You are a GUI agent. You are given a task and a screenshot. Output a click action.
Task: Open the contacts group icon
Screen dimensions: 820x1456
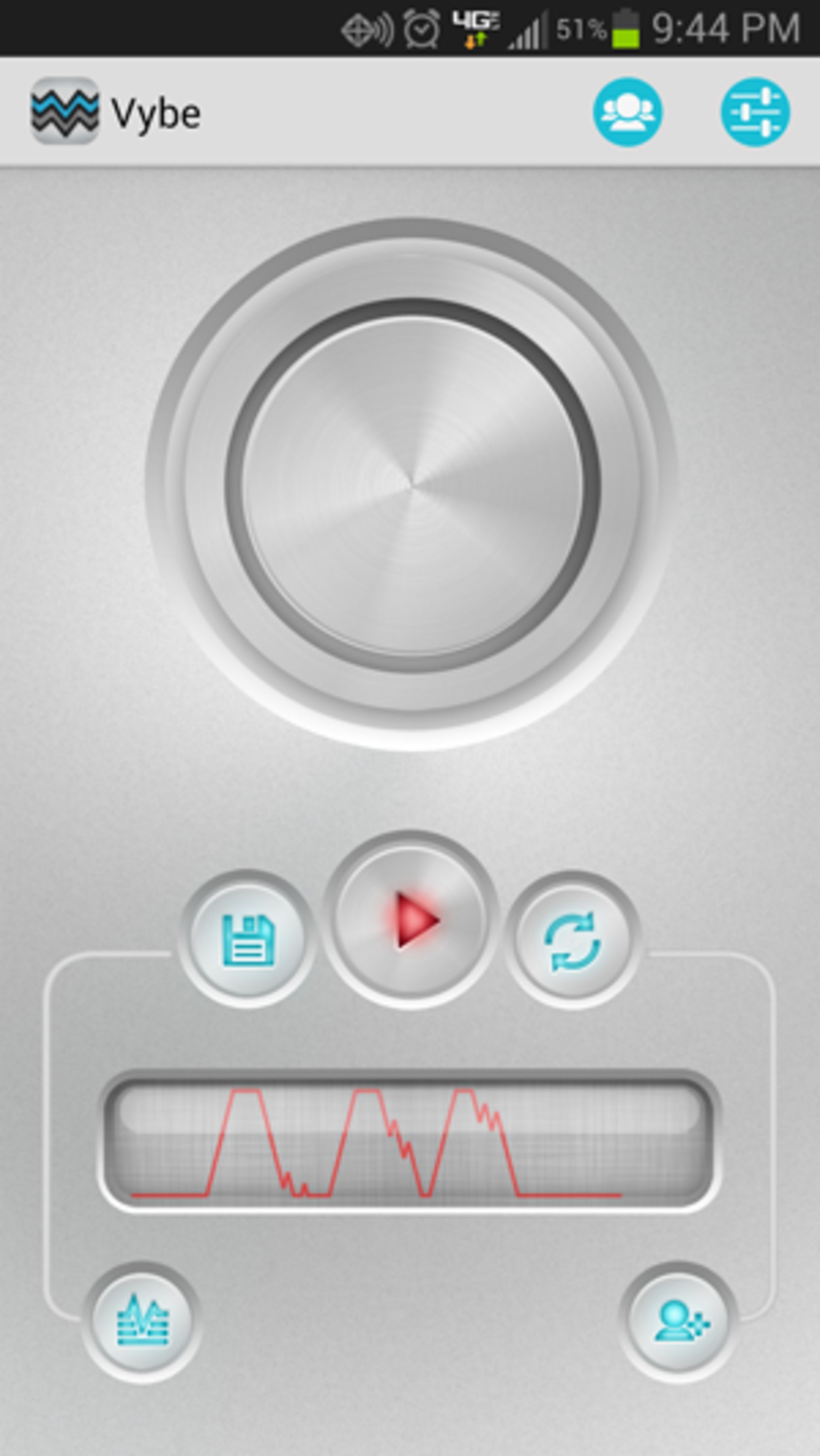click(627, 112)
